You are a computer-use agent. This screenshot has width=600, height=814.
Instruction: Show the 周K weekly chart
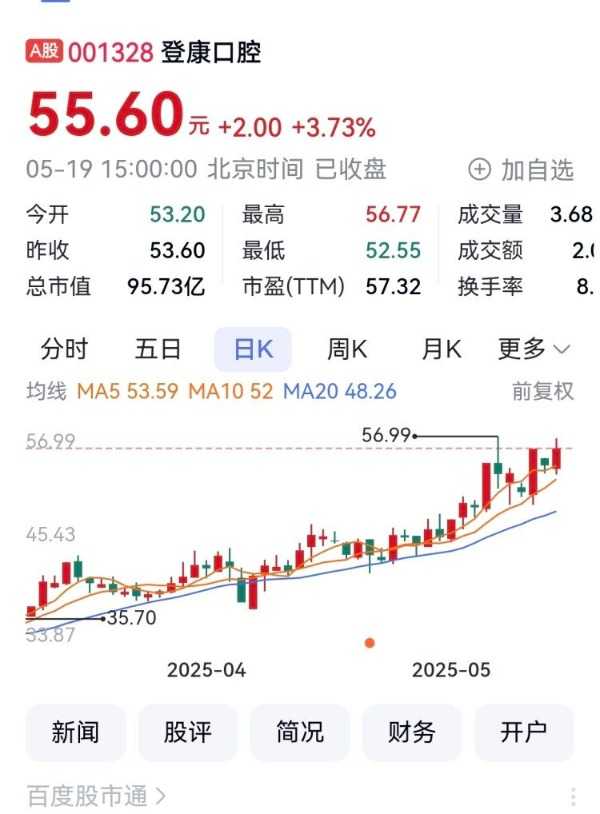[x=347, y=349]
